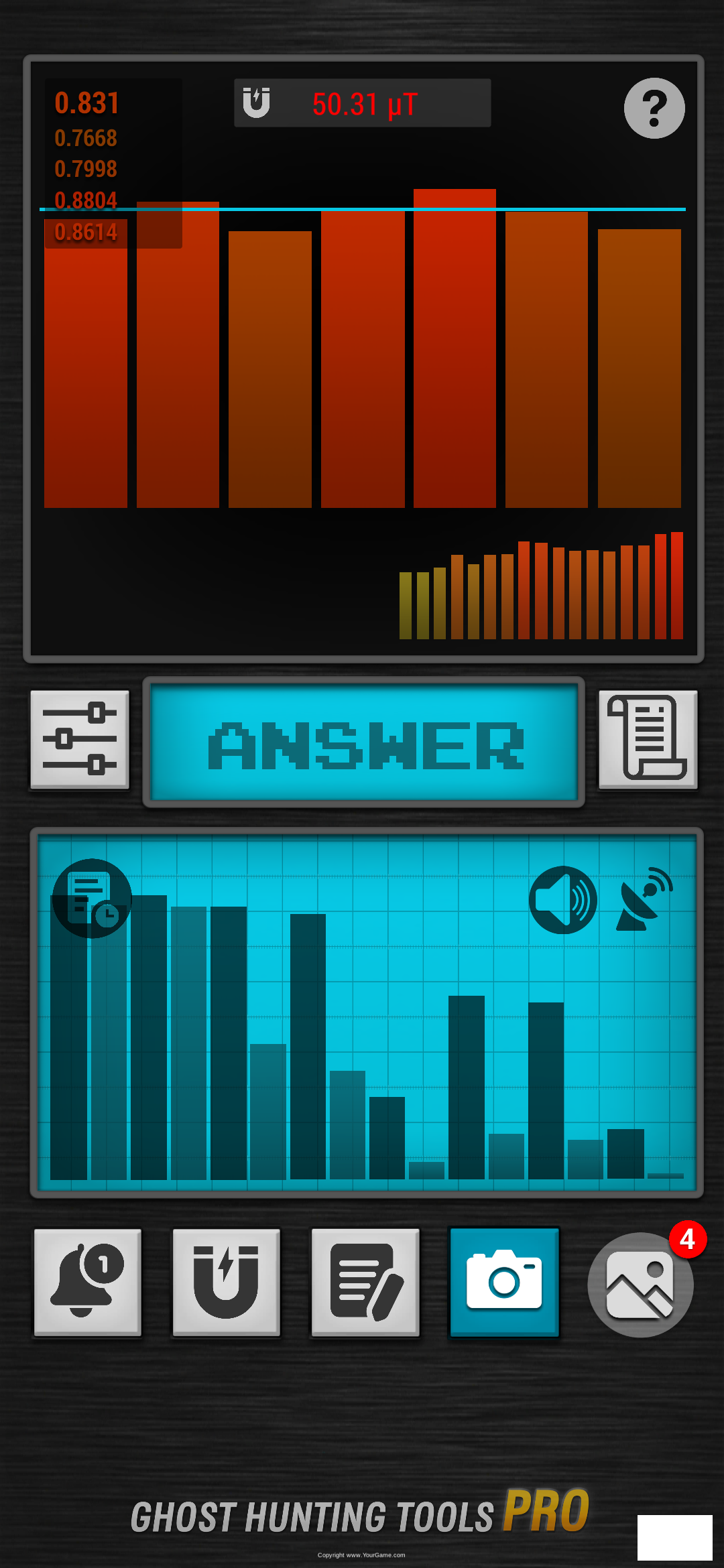Open the help question mark
The image size is (724, 1568).
tap(654, 108)
